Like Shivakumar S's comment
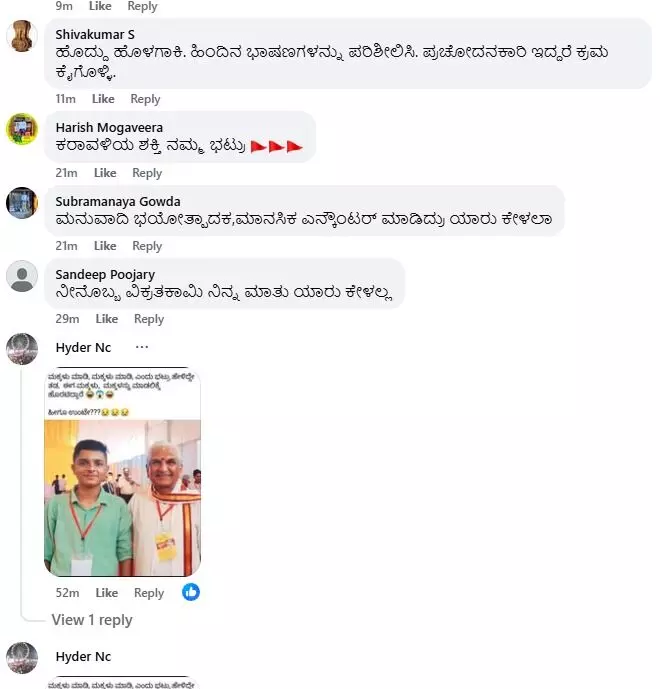Viewport: 660px width, 689px height. [103, 99]
